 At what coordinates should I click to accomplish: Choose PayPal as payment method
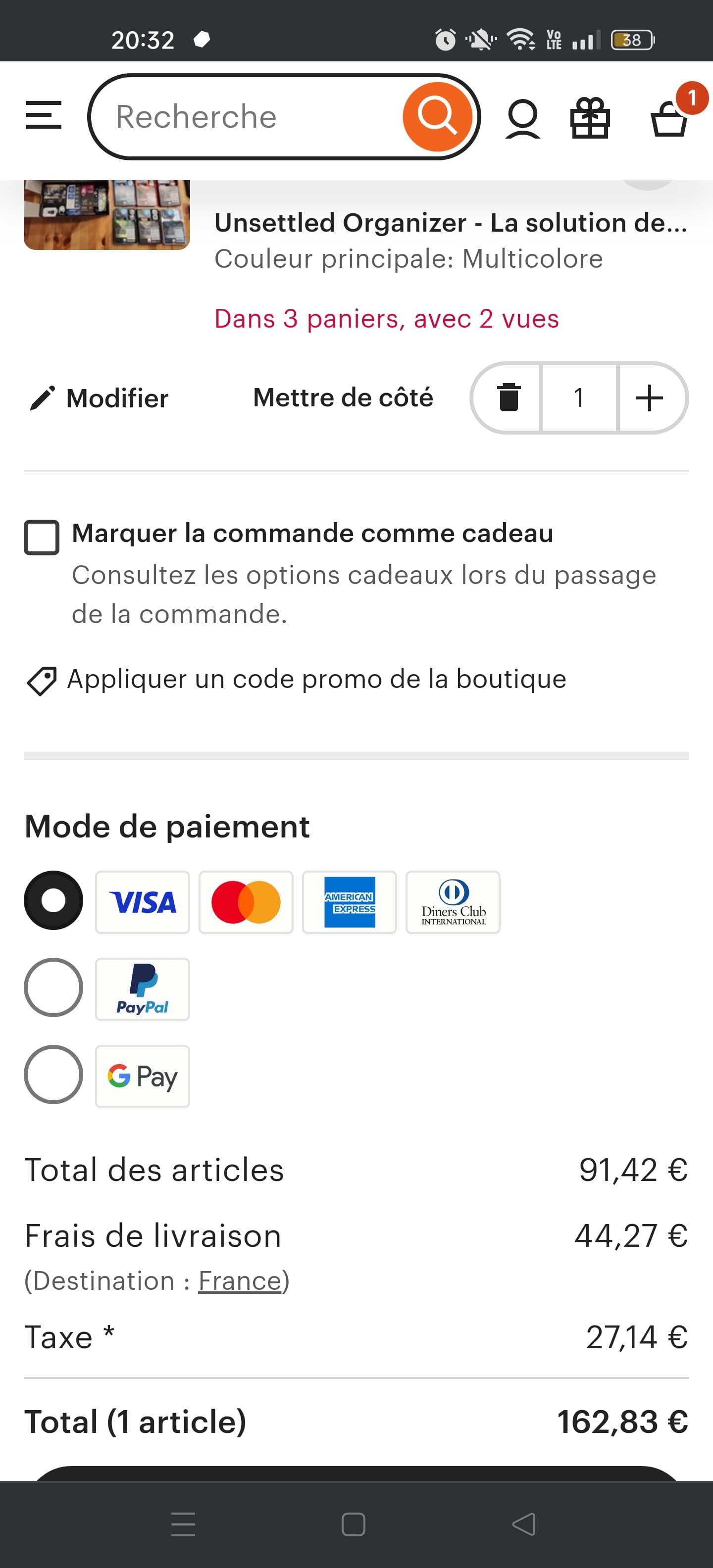[53, 987]
